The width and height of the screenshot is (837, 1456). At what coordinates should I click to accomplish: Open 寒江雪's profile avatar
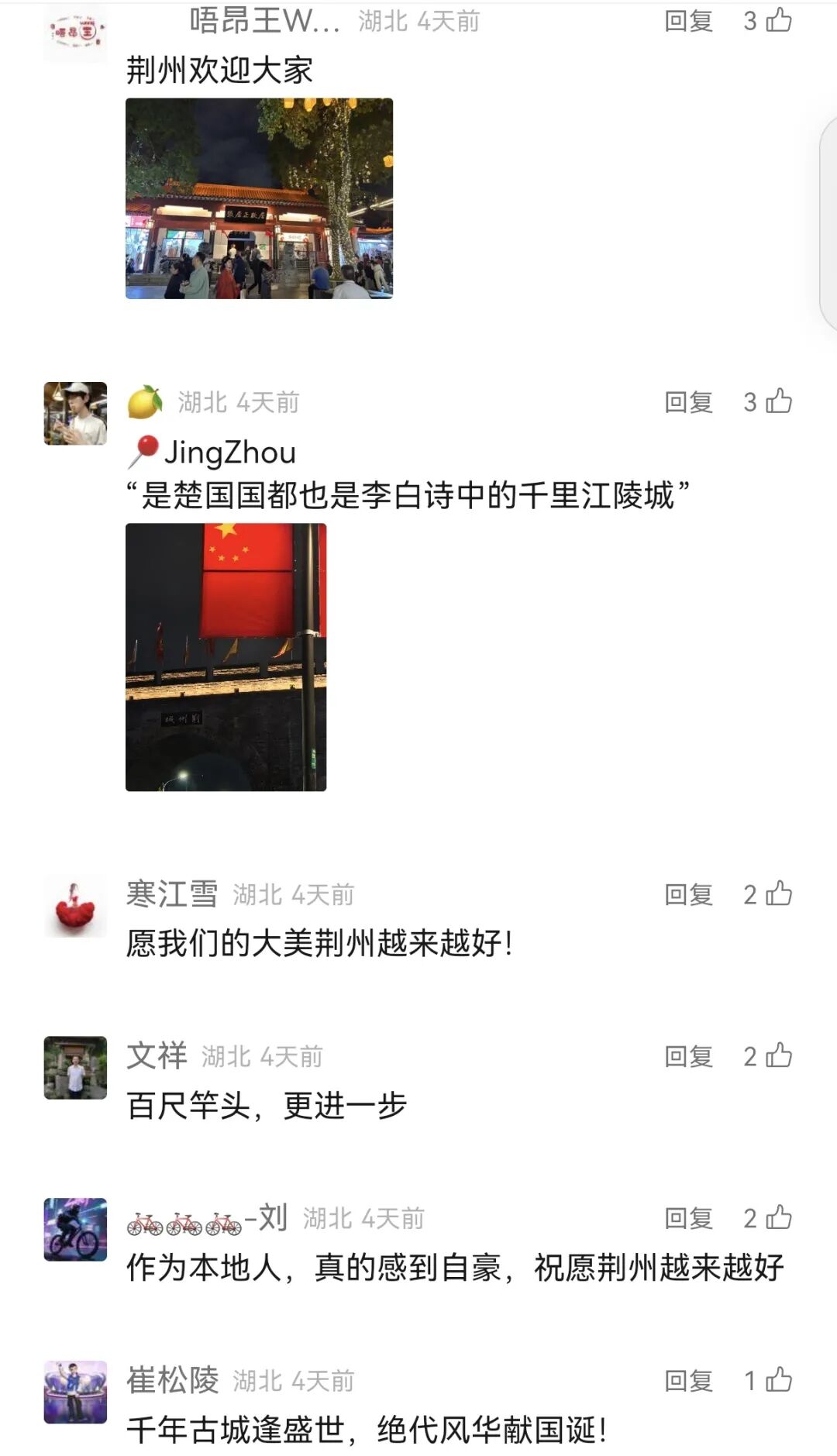(x=75, y=906)
